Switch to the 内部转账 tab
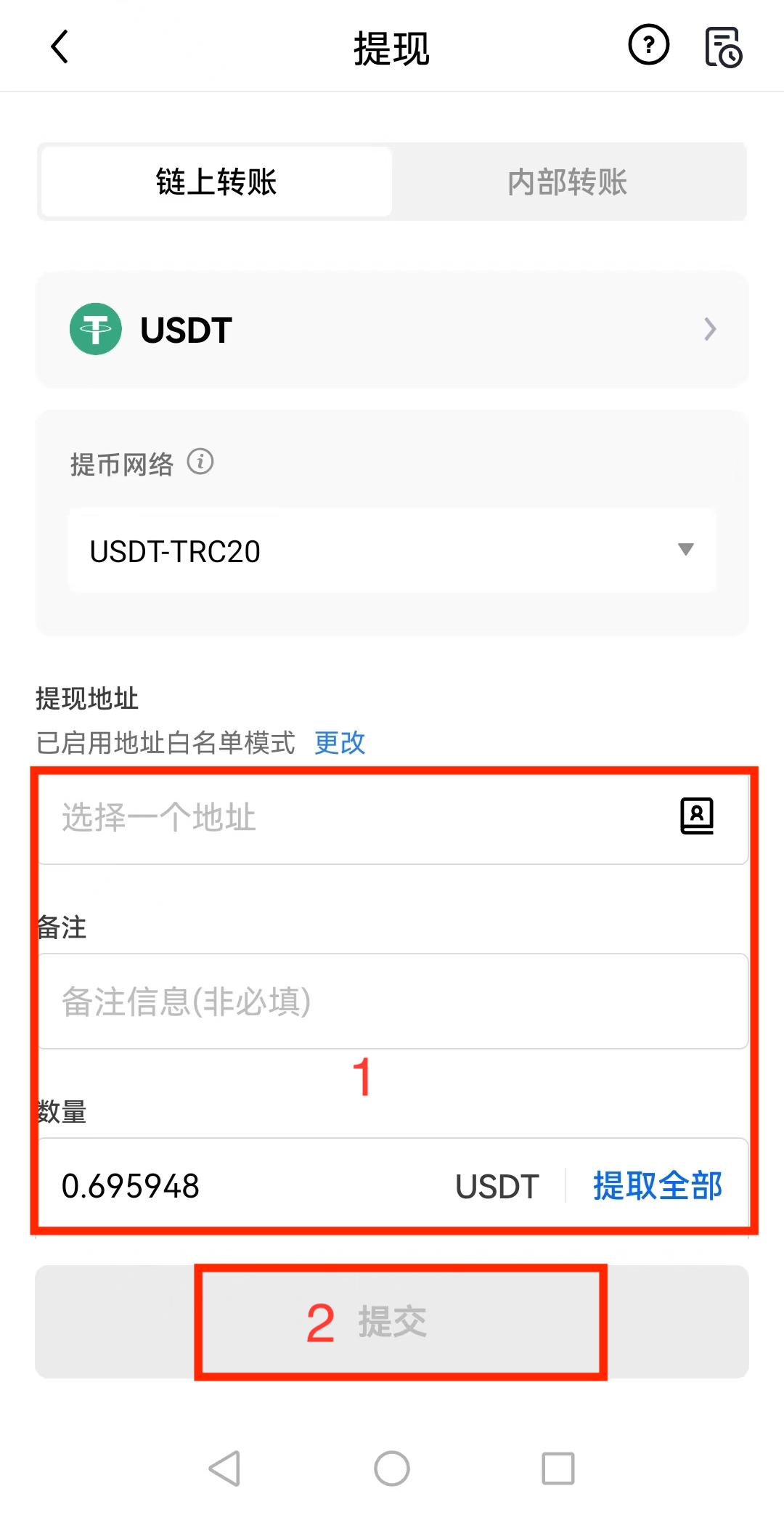Viewport: 784px width, 1515px height. click(568, 182)
